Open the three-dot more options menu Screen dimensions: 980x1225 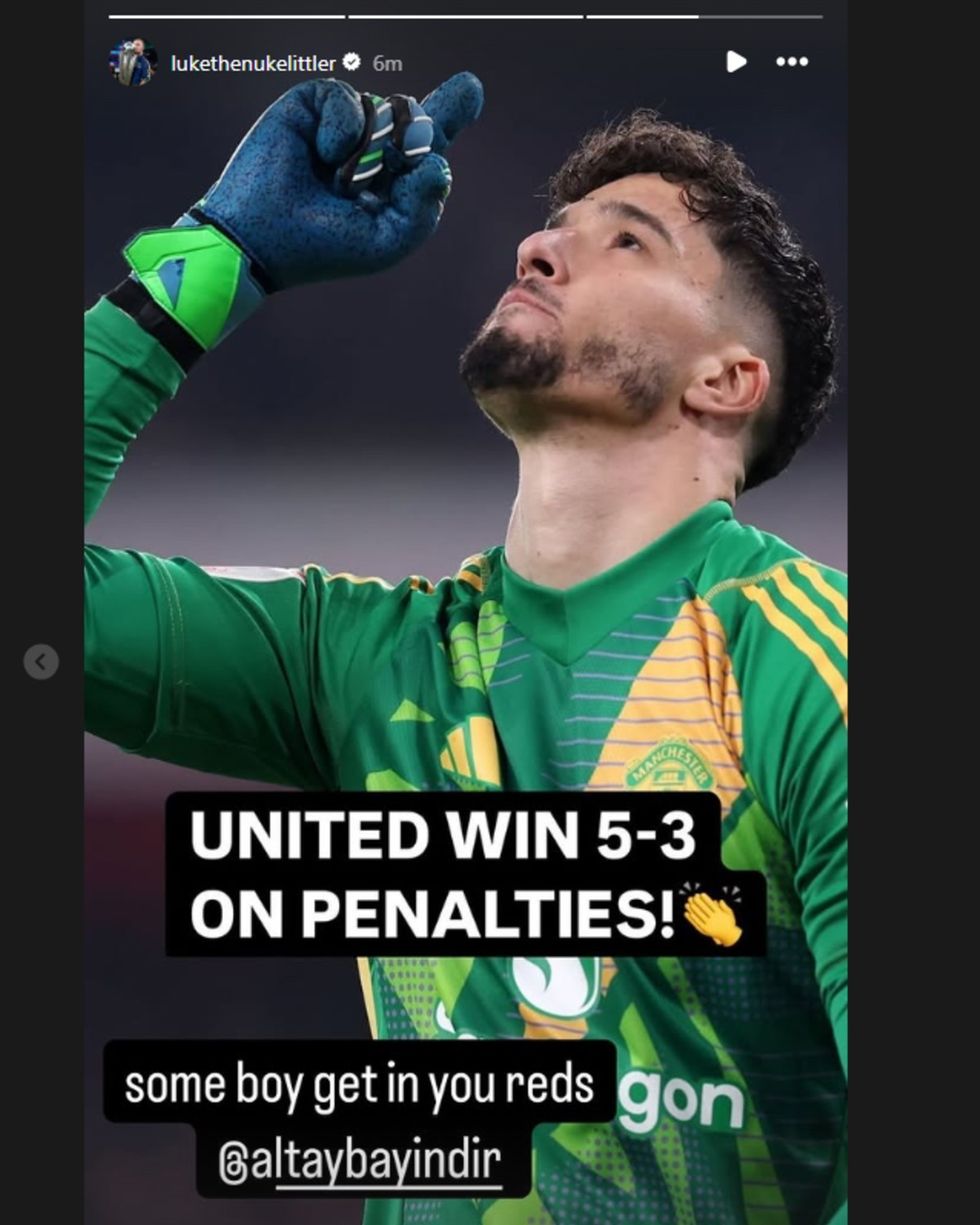tap(792, 62)
